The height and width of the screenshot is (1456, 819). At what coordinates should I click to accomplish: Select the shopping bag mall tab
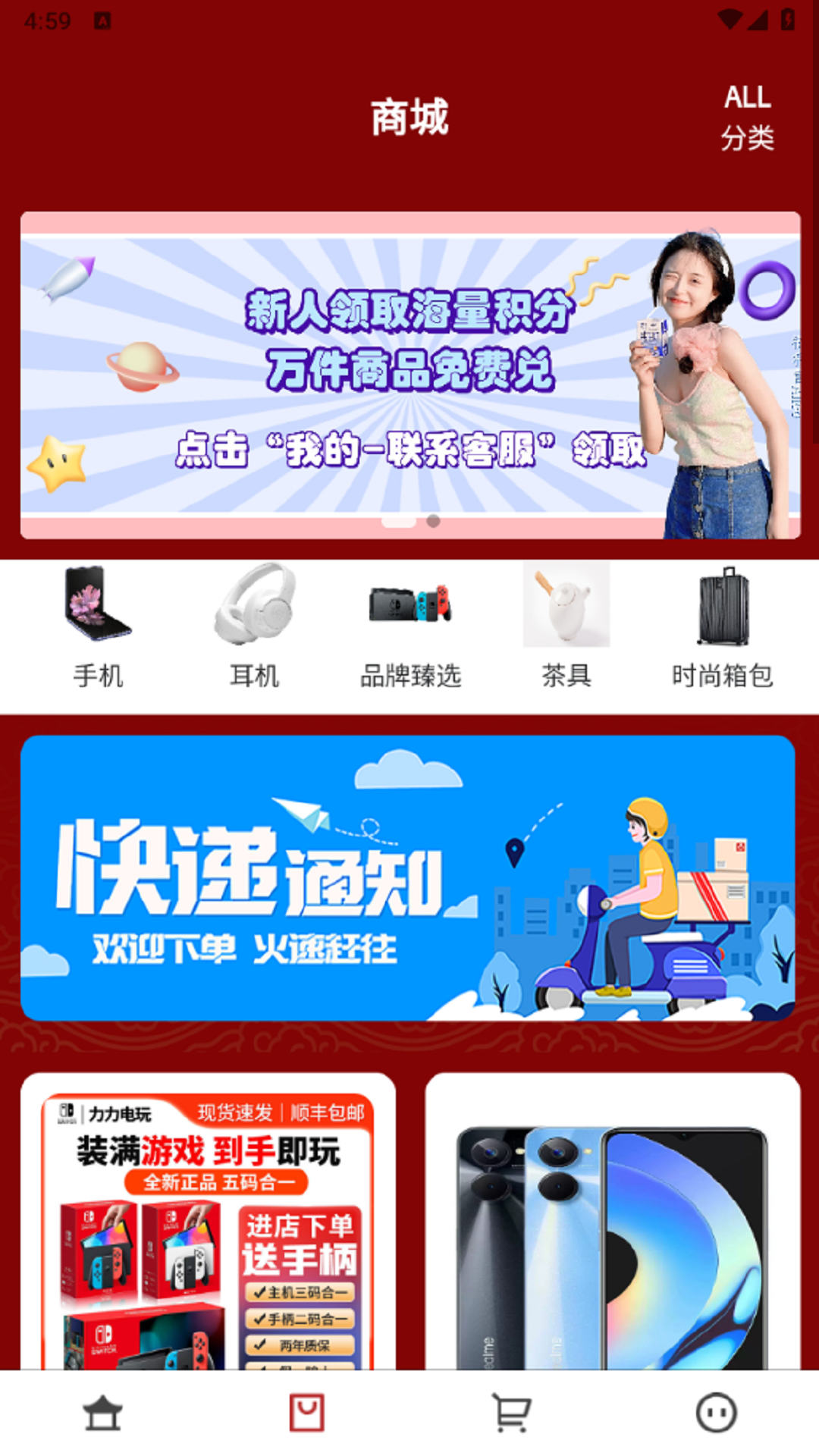(x=307, y=1414)
